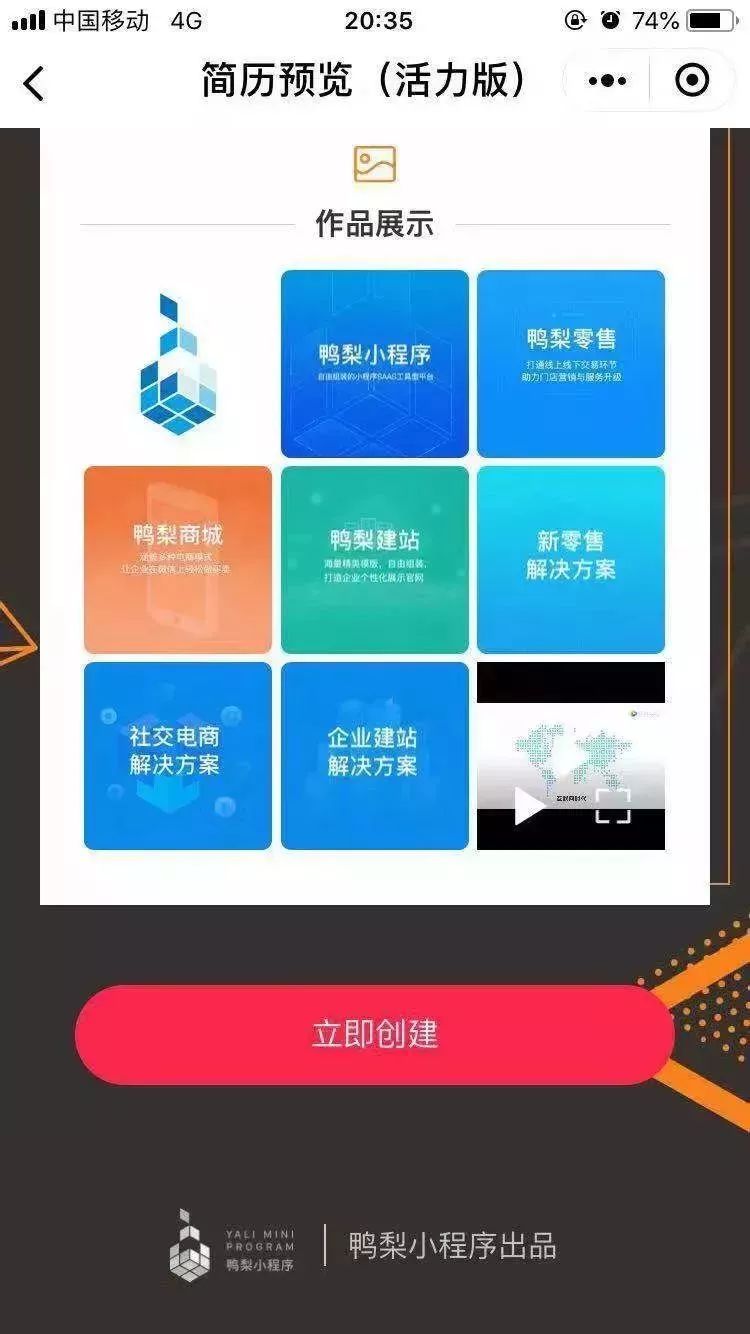
Task: View the orange 鸭梨商城 tile
Action: tap(178, 560)
